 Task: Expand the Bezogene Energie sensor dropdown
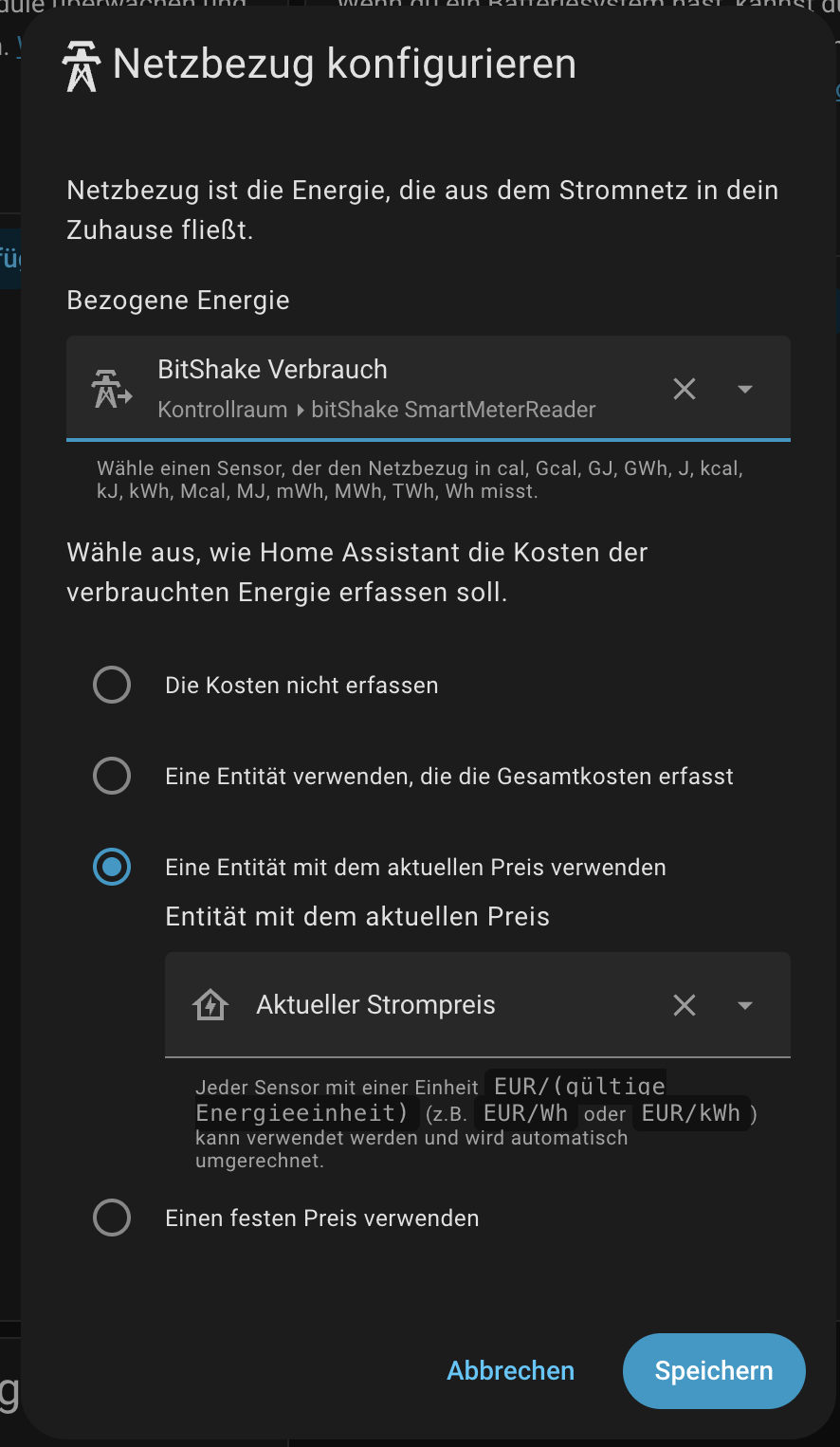[x=745, y=389]
